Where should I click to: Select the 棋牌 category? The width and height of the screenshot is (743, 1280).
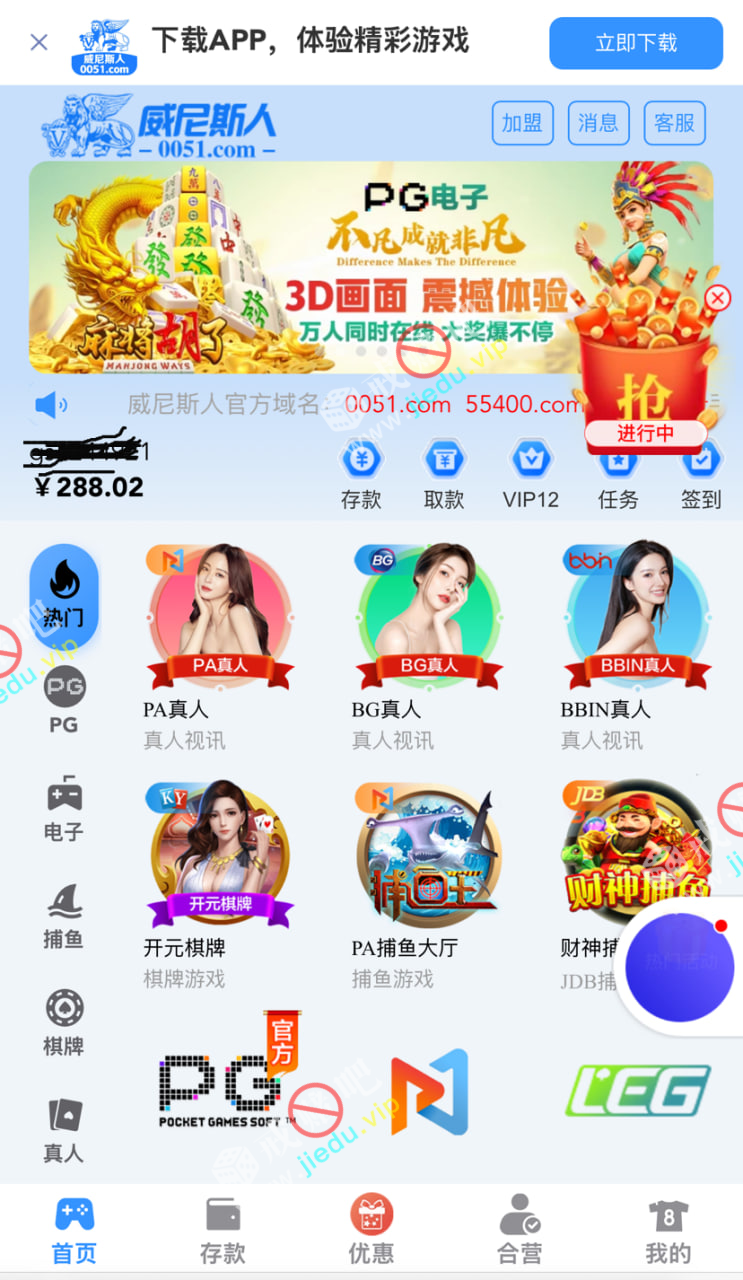[64, 1022]
